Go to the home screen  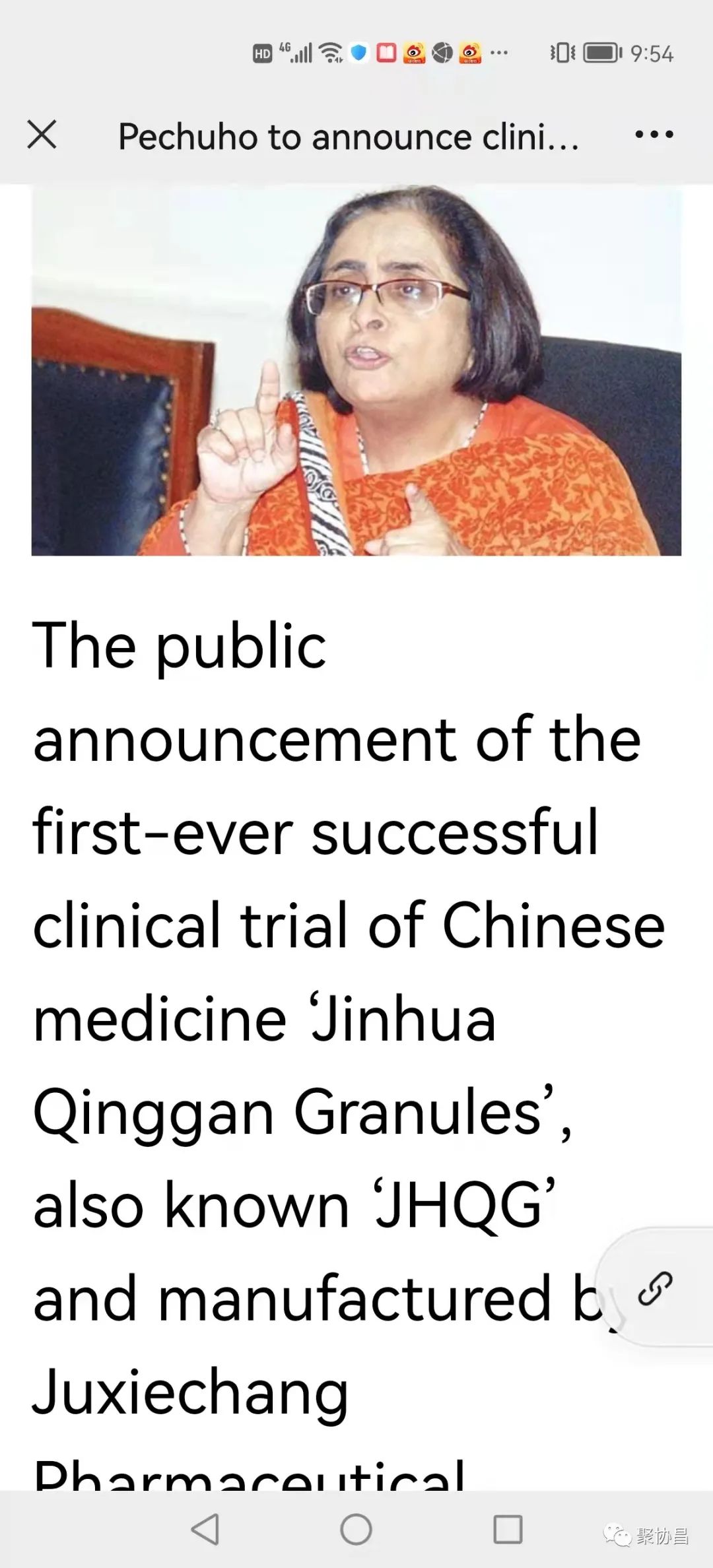pos(356,1528)
